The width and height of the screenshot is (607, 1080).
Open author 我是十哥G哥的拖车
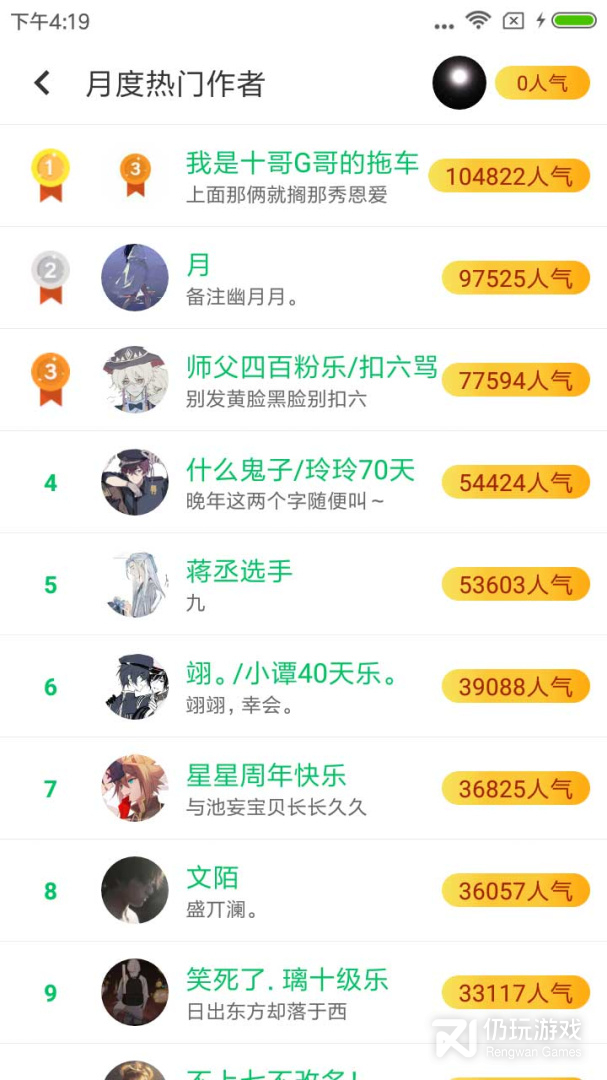pos(302,163)
